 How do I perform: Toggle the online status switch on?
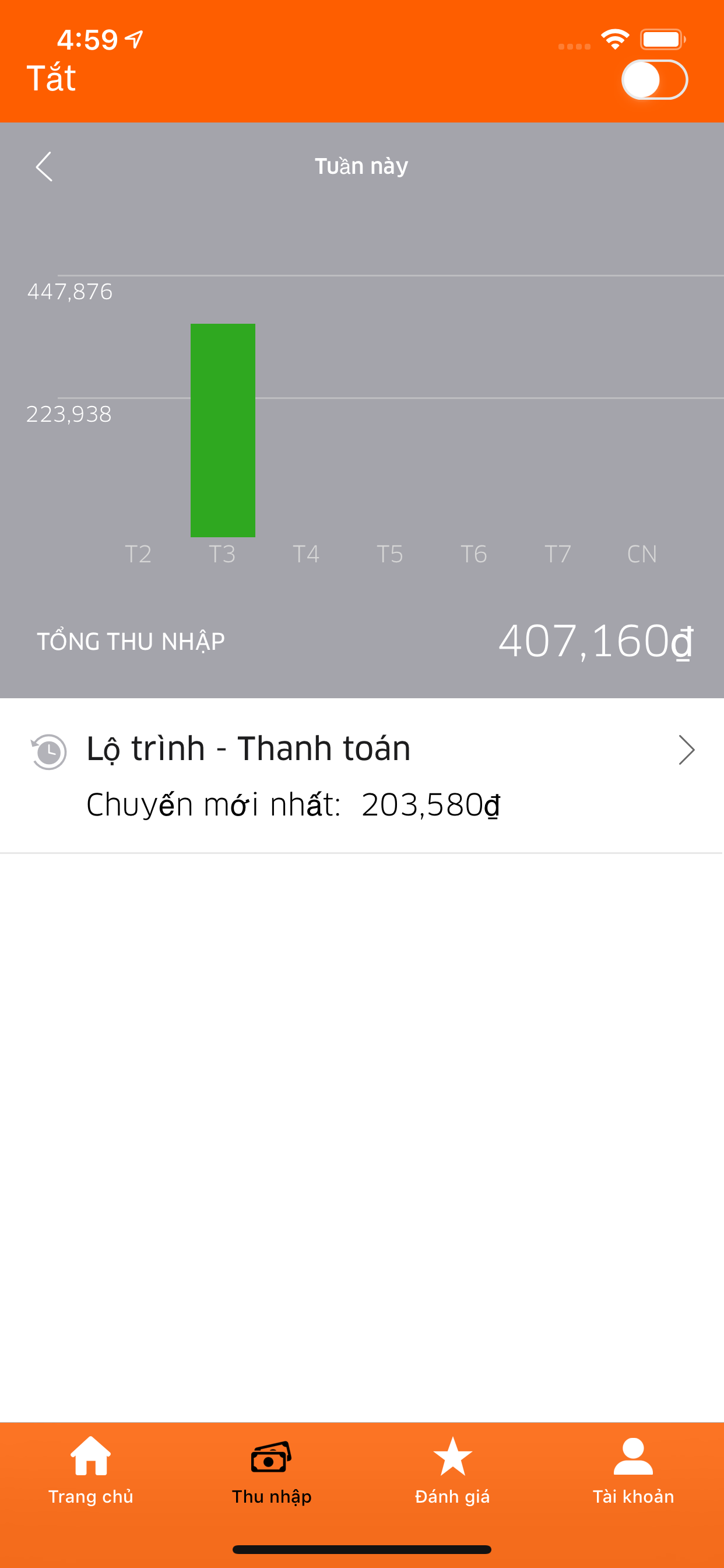click(654, 80)
